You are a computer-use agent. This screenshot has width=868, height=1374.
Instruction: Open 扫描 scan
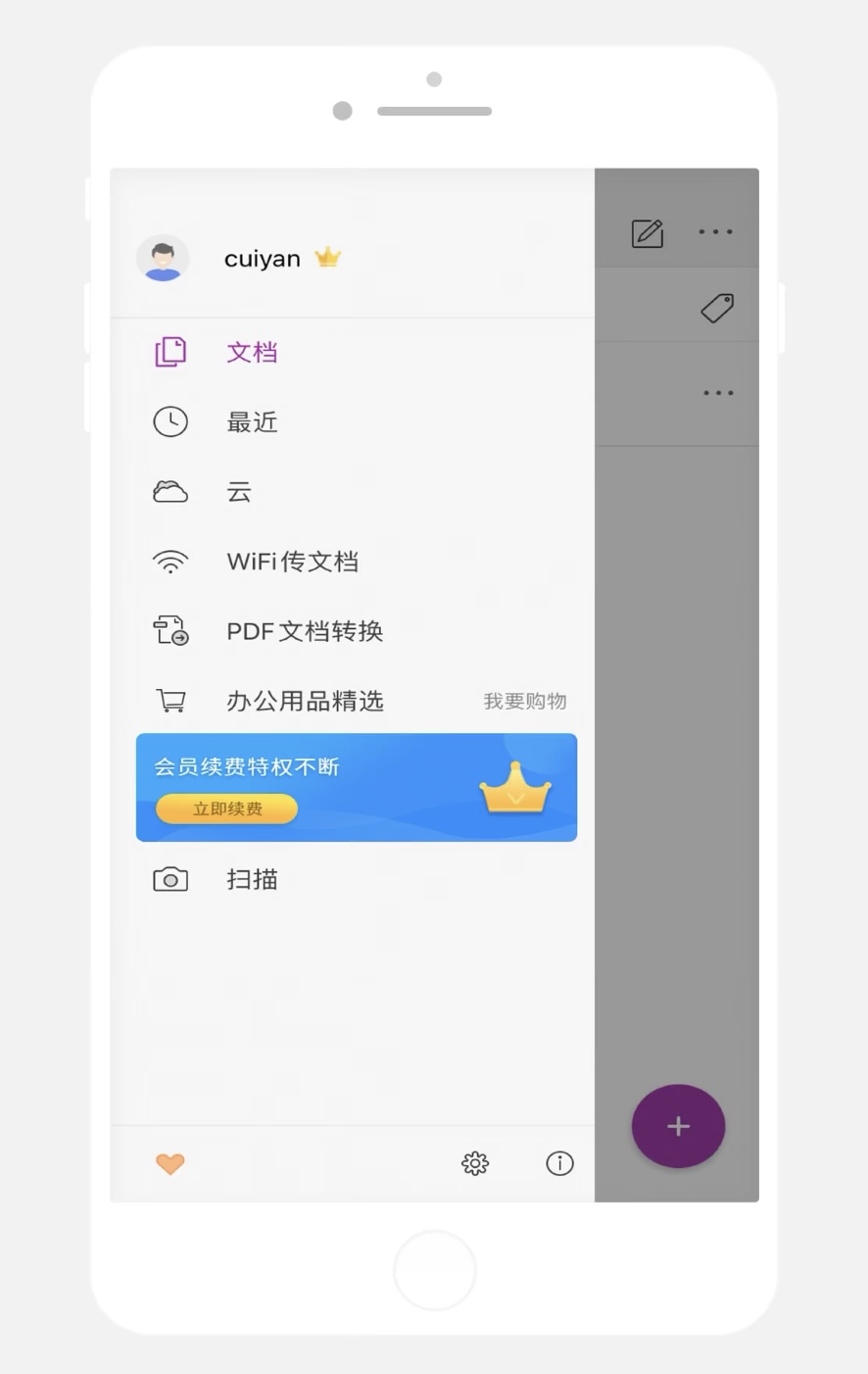pos(252,879)
